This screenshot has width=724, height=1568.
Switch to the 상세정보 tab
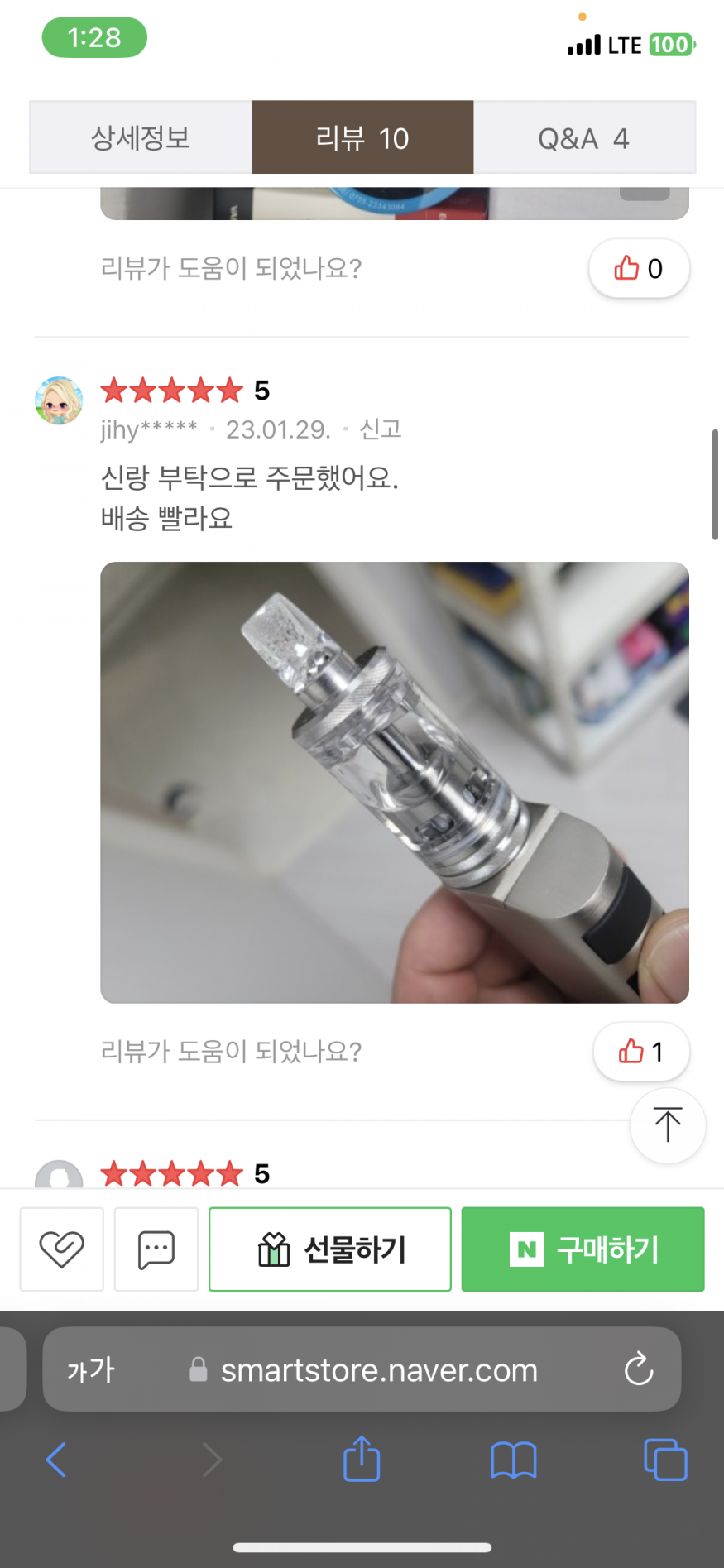[x=141, y=137]
